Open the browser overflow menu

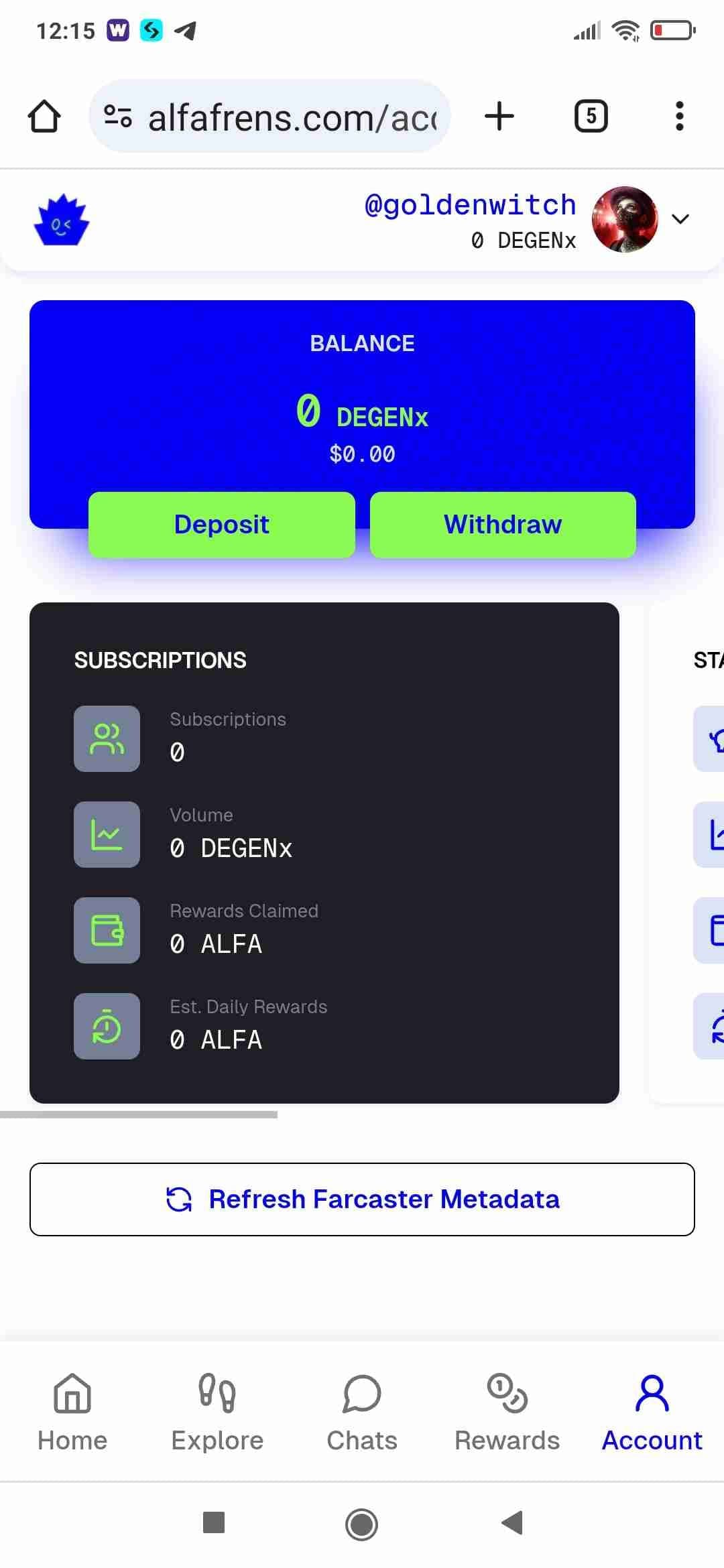coord(679,117)
